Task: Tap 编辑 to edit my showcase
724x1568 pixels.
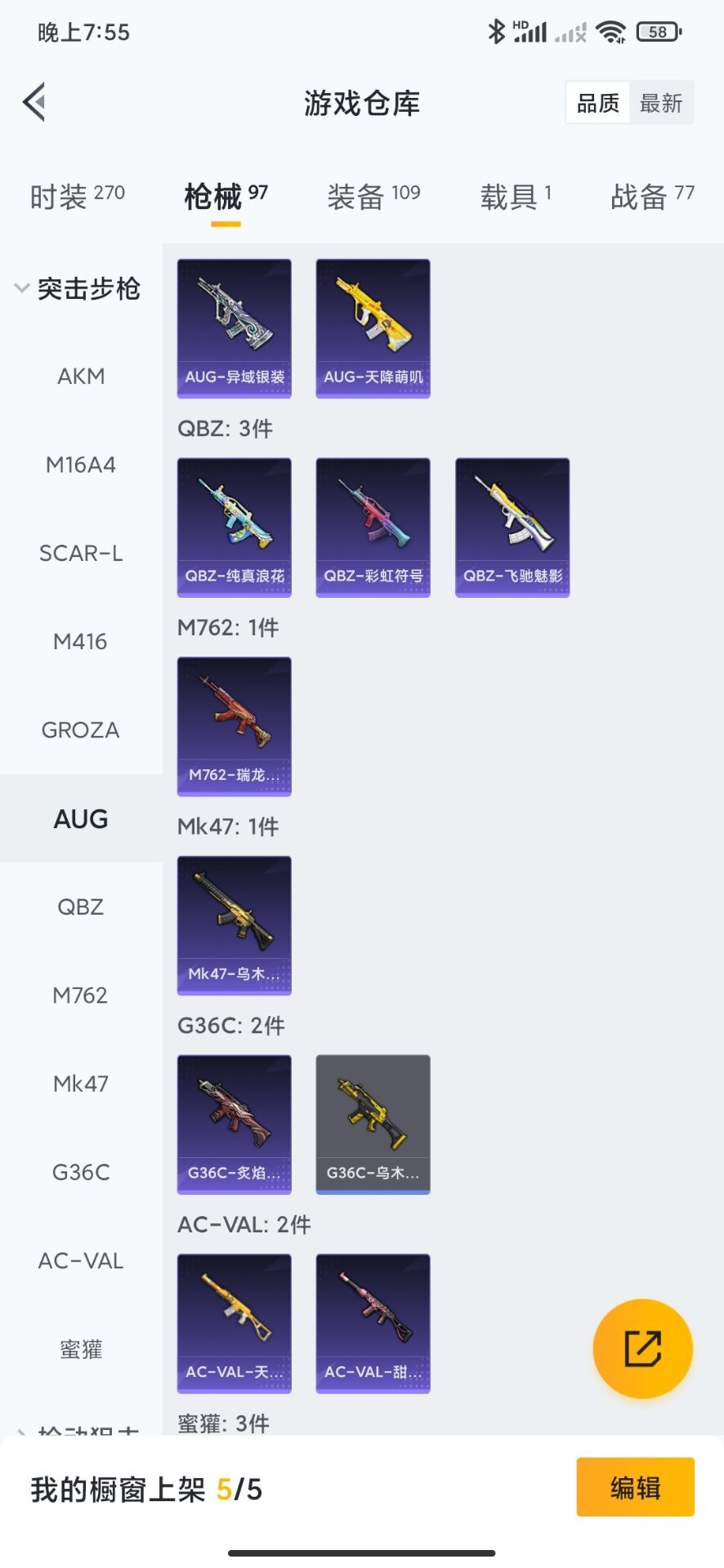Action: (635, 1487)
